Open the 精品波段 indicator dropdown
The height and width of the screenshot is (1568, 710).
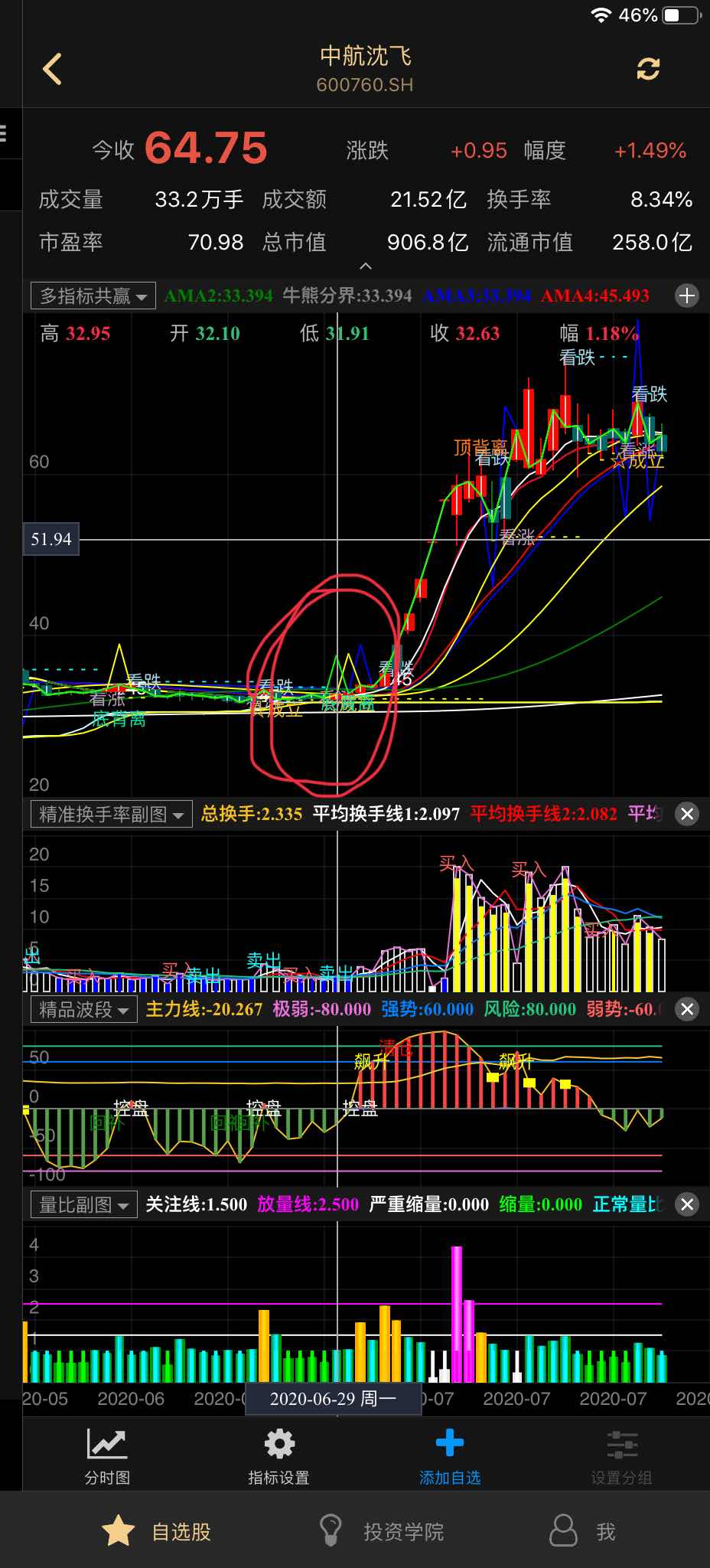83,1009
